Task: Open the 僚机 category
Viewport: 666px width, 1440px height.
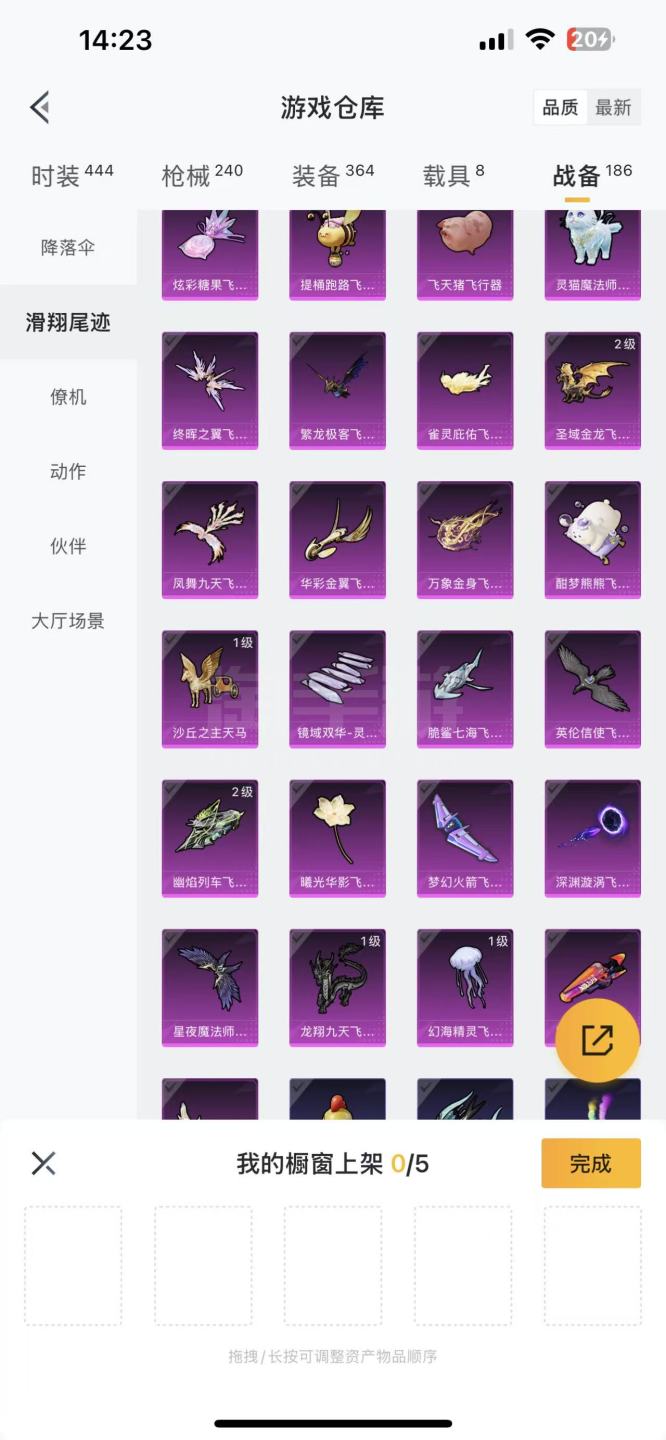Action: (x=68, y=397)
